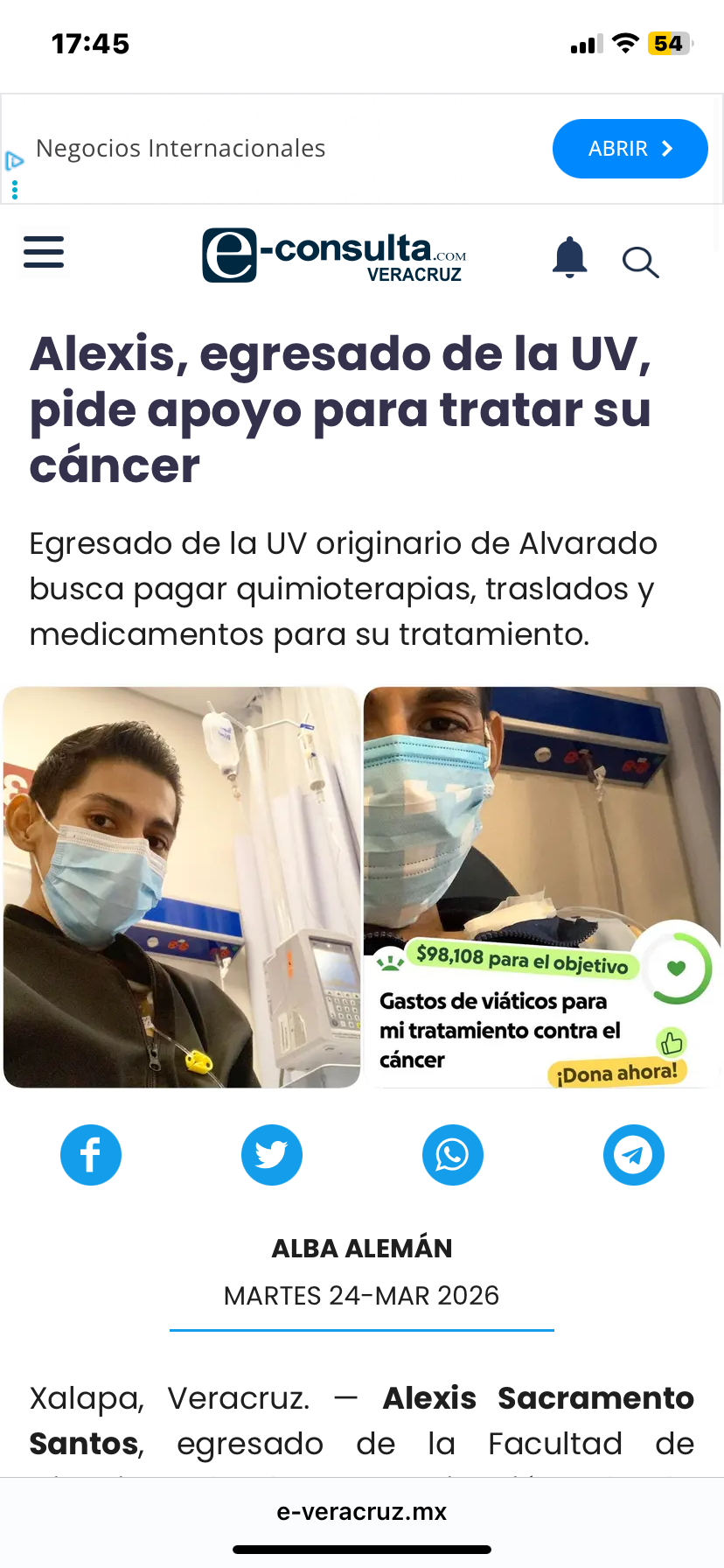Share the article on Twitter
The height and width of the screenshot is (1568, 724).
(x=272, y=1155)
